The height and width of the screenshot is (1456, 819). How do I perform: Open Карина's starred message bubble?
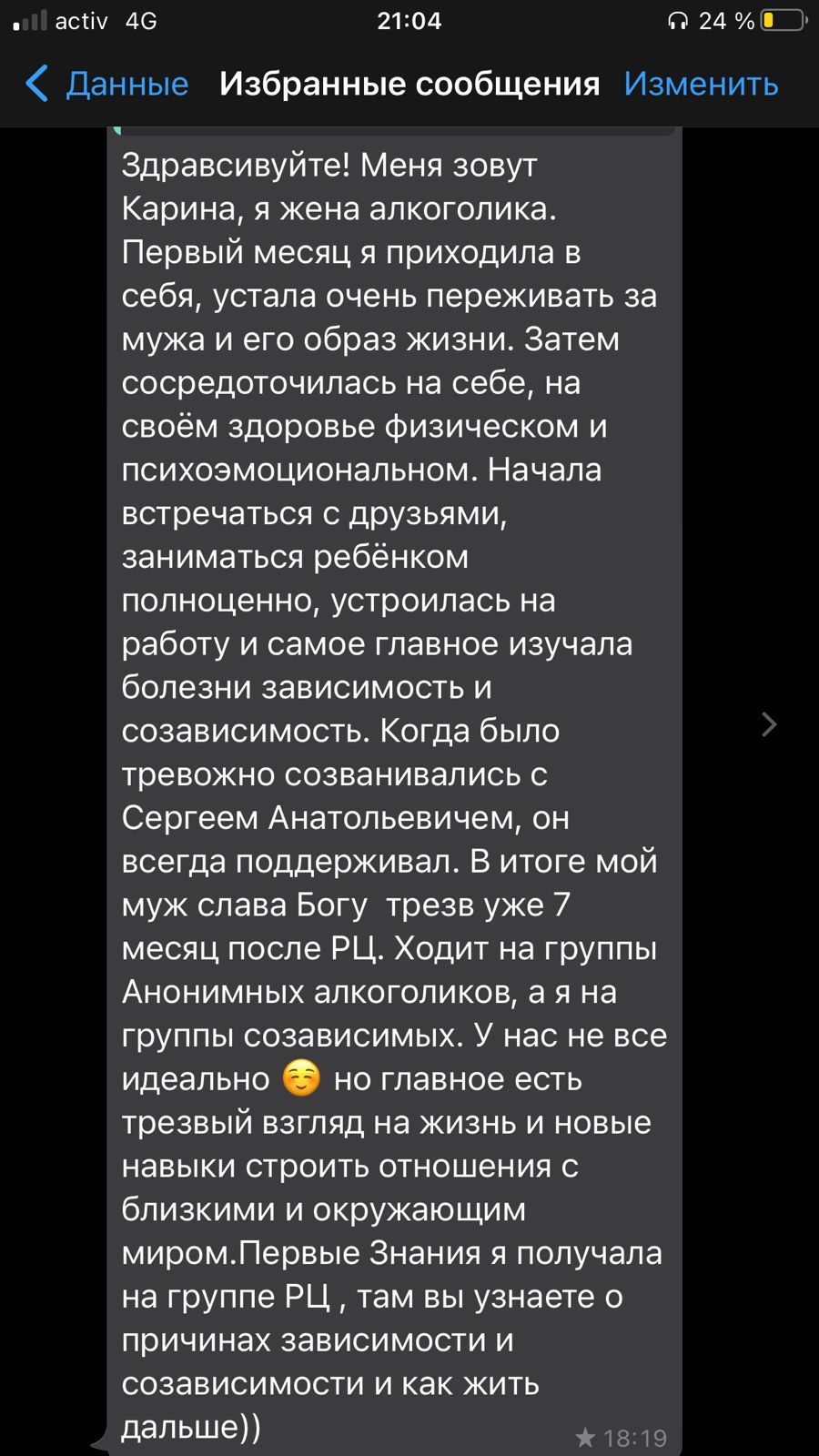coord(394,788)
